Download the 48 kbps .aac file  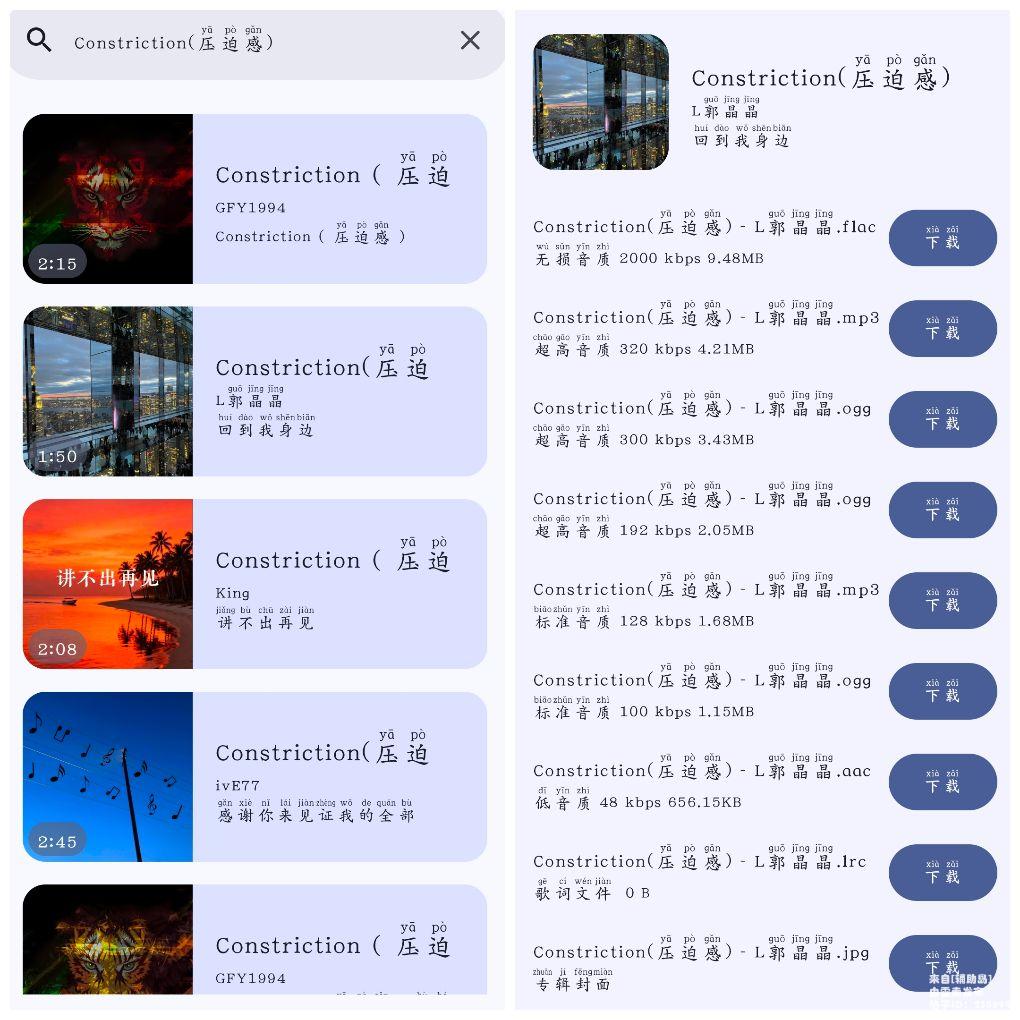tap(942, 782)
